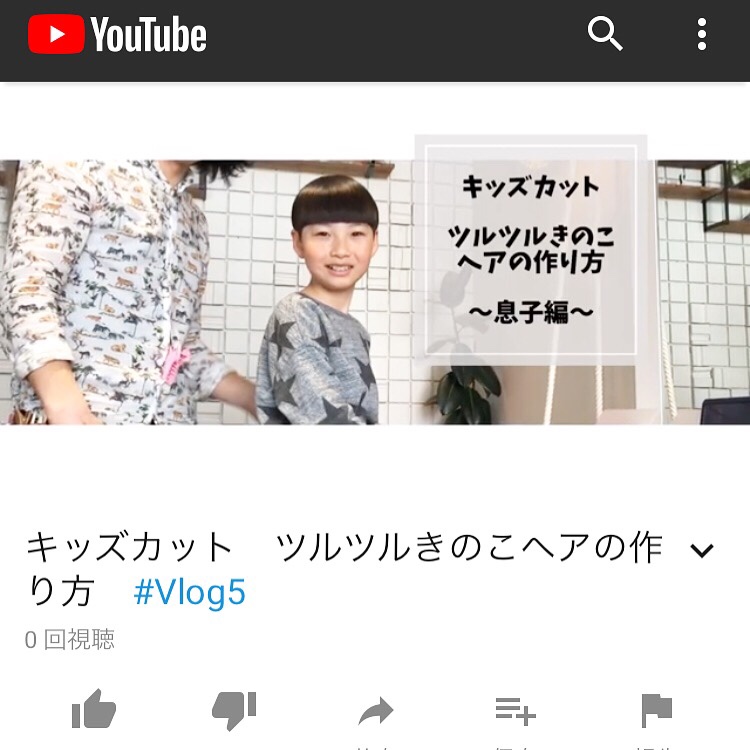
Task: Open the three-dot overflow menu
Action: pos(702,35)
